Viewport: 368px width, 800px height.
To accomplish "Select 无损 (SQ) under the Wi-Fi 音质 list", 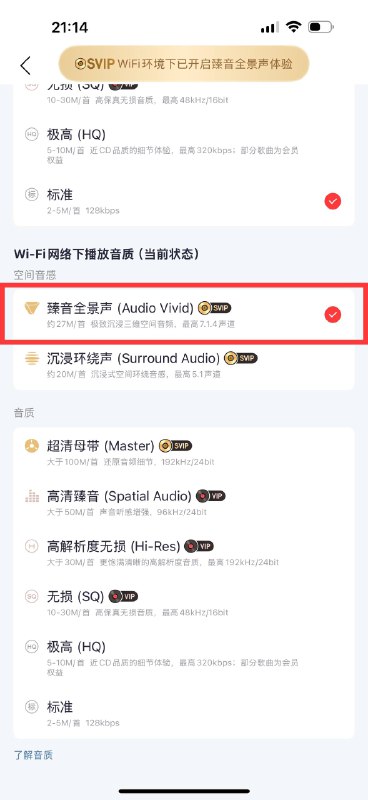I will [184, 603].
